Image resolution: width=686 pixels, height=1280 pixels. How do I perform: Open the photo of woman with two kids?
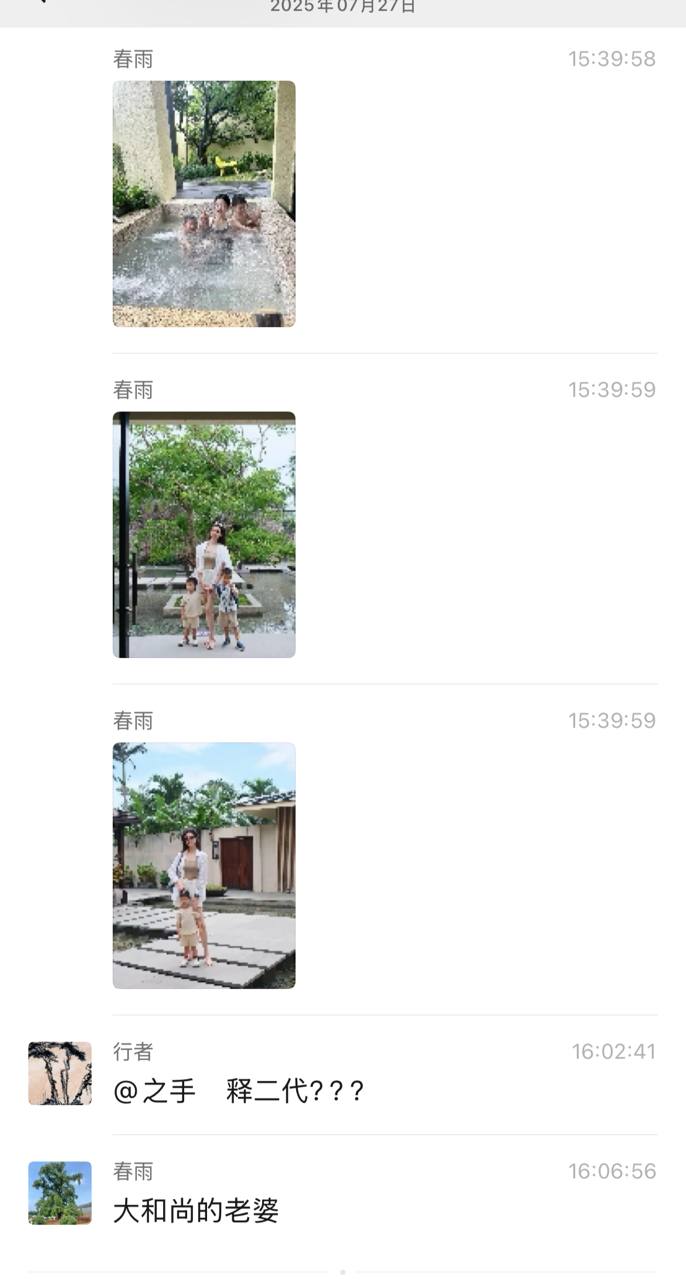[x=204, y=535]
